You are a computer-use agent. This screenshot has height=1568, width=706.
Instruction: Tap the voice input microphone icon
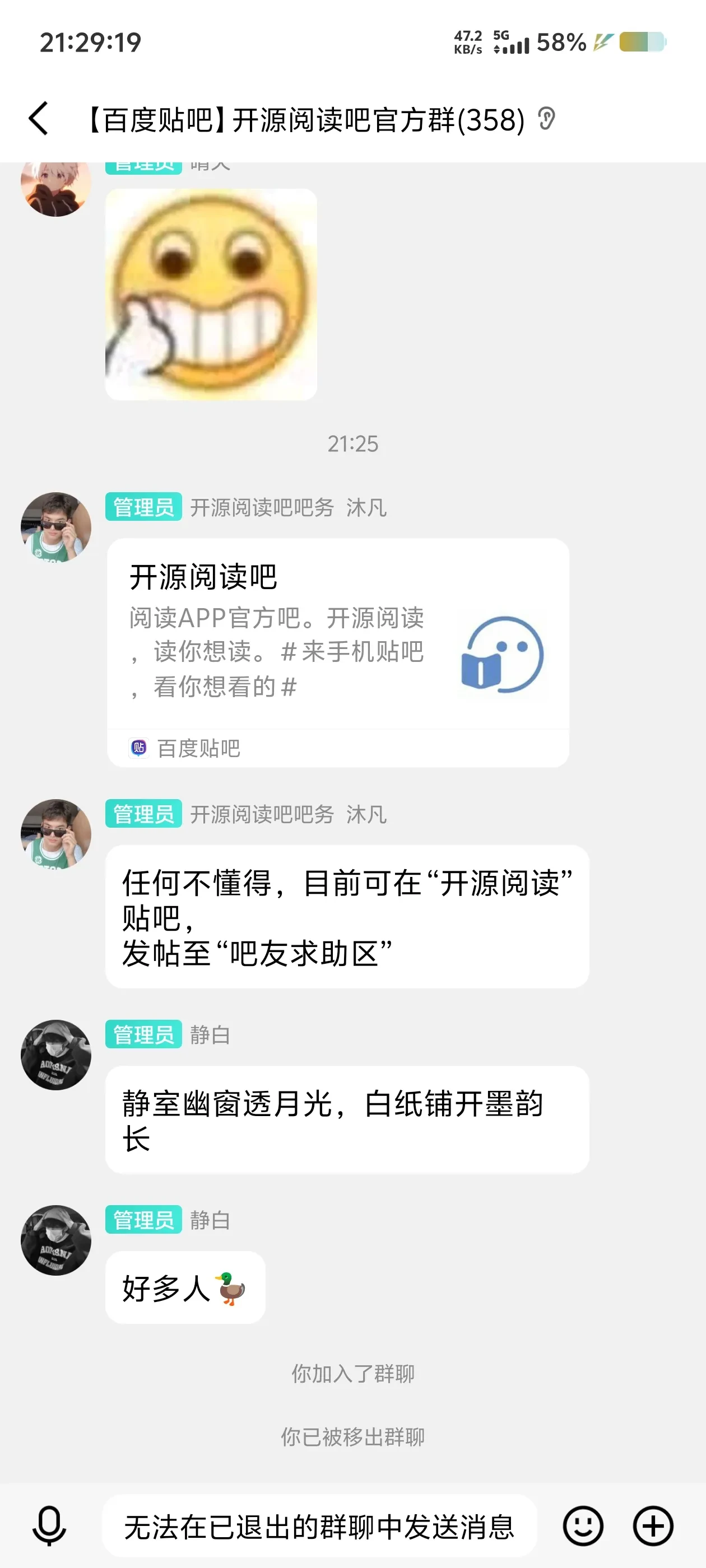click(49, 1525)
